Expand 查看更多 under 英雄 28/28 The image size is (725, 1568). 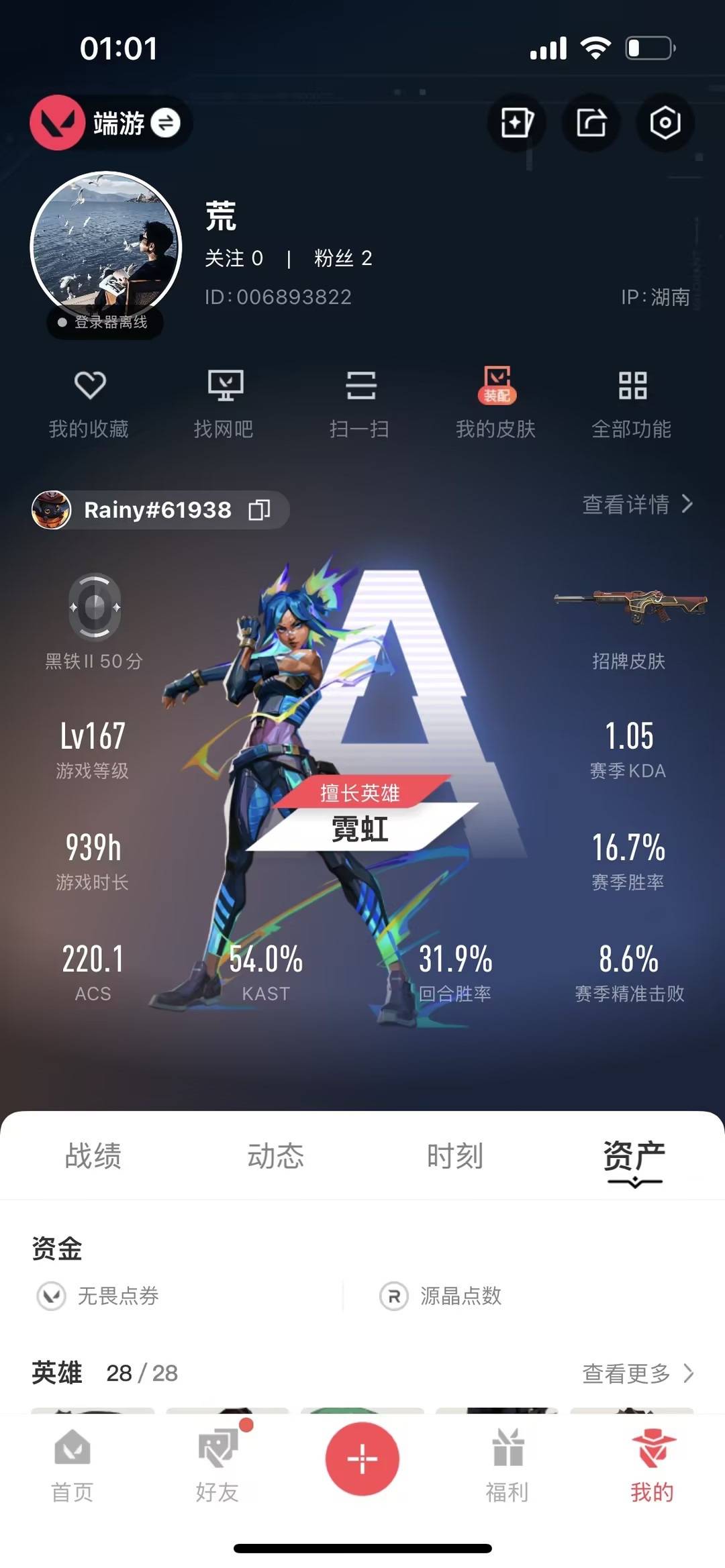point(638,1373)
